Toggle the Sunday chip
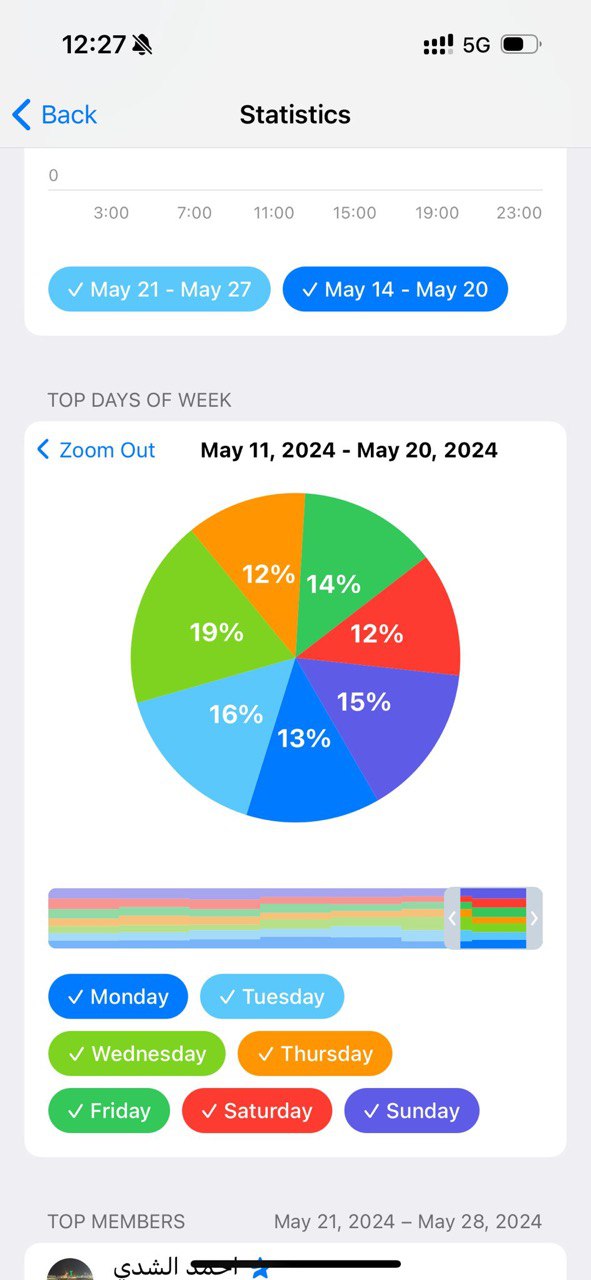This screenshot has height=1280, width=591. [x=412, y=1111]
